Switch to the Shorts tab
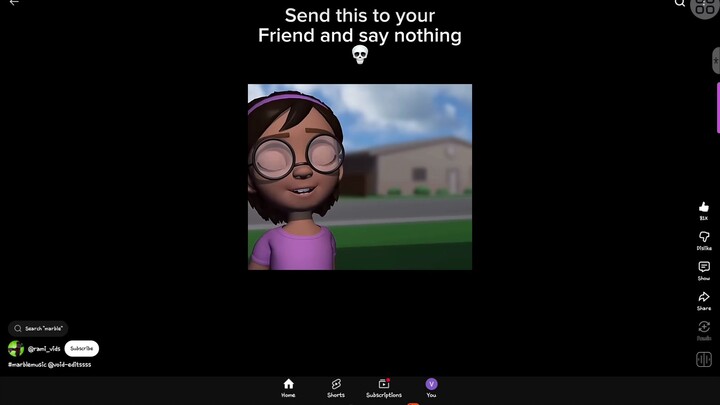 point(336,387)
